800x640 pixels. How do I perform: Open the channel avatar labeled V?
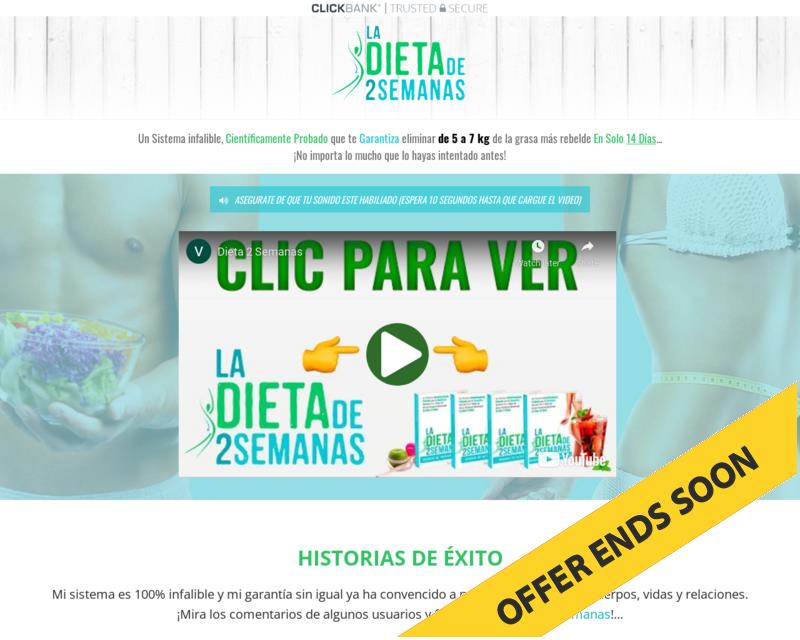pyautogui.click(x=198, y=250)
